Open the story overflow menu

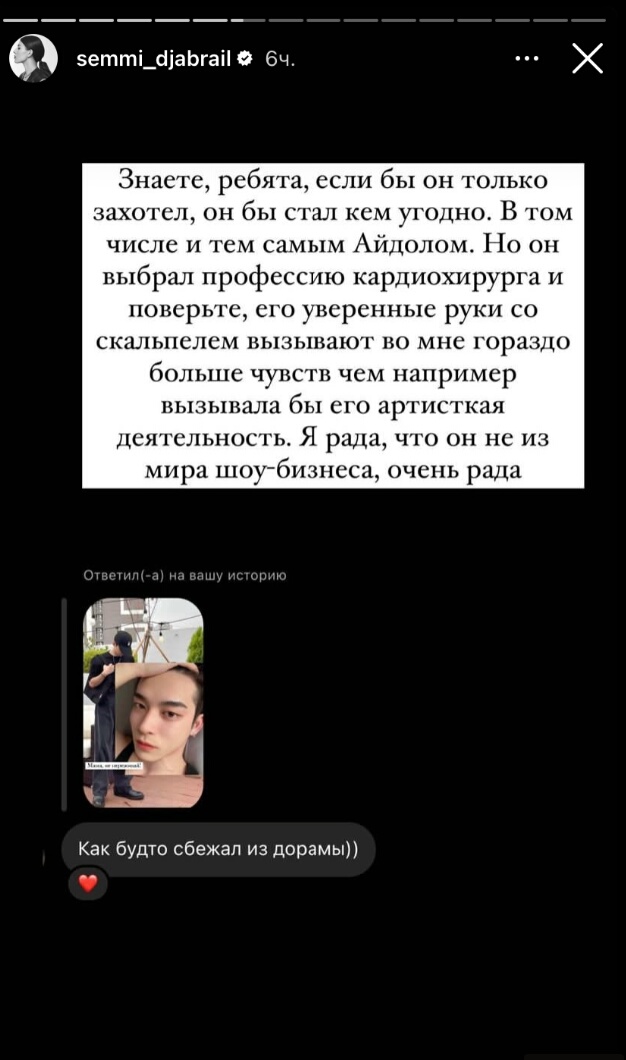pyautogui.click(x=527, y=59)
